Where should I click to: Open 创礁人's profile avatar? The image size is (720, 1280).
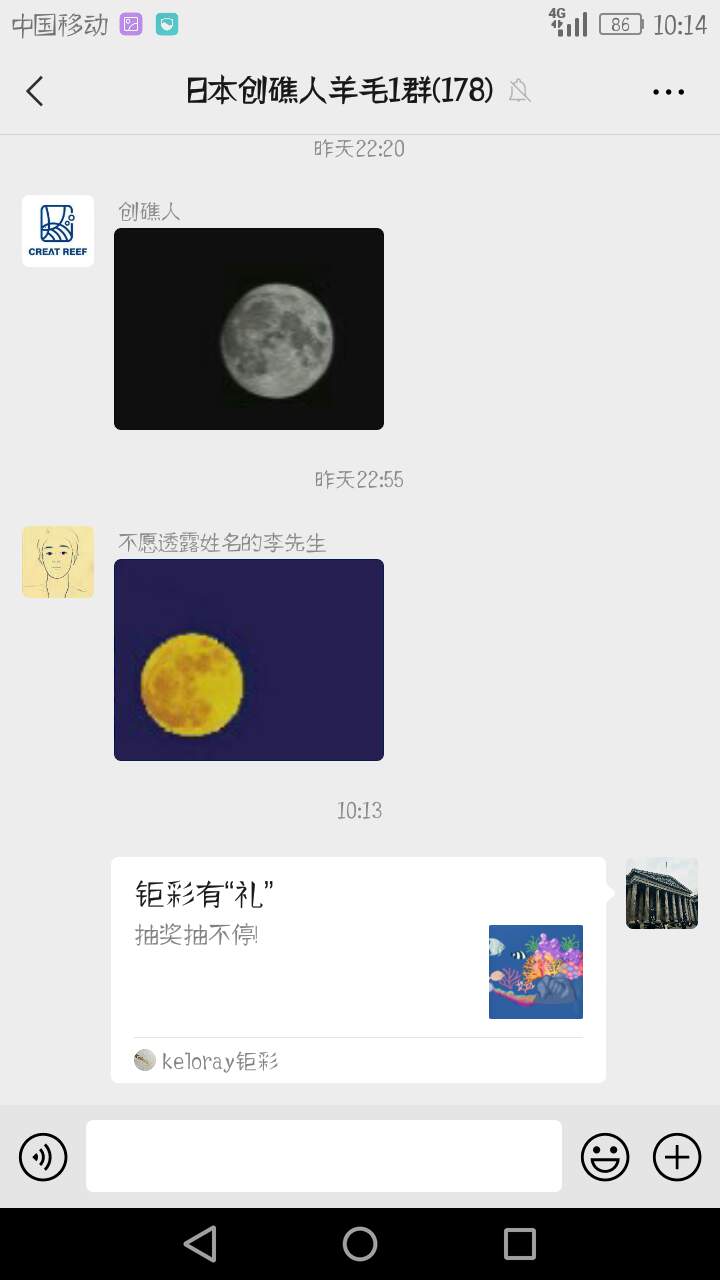click(58, 231)
